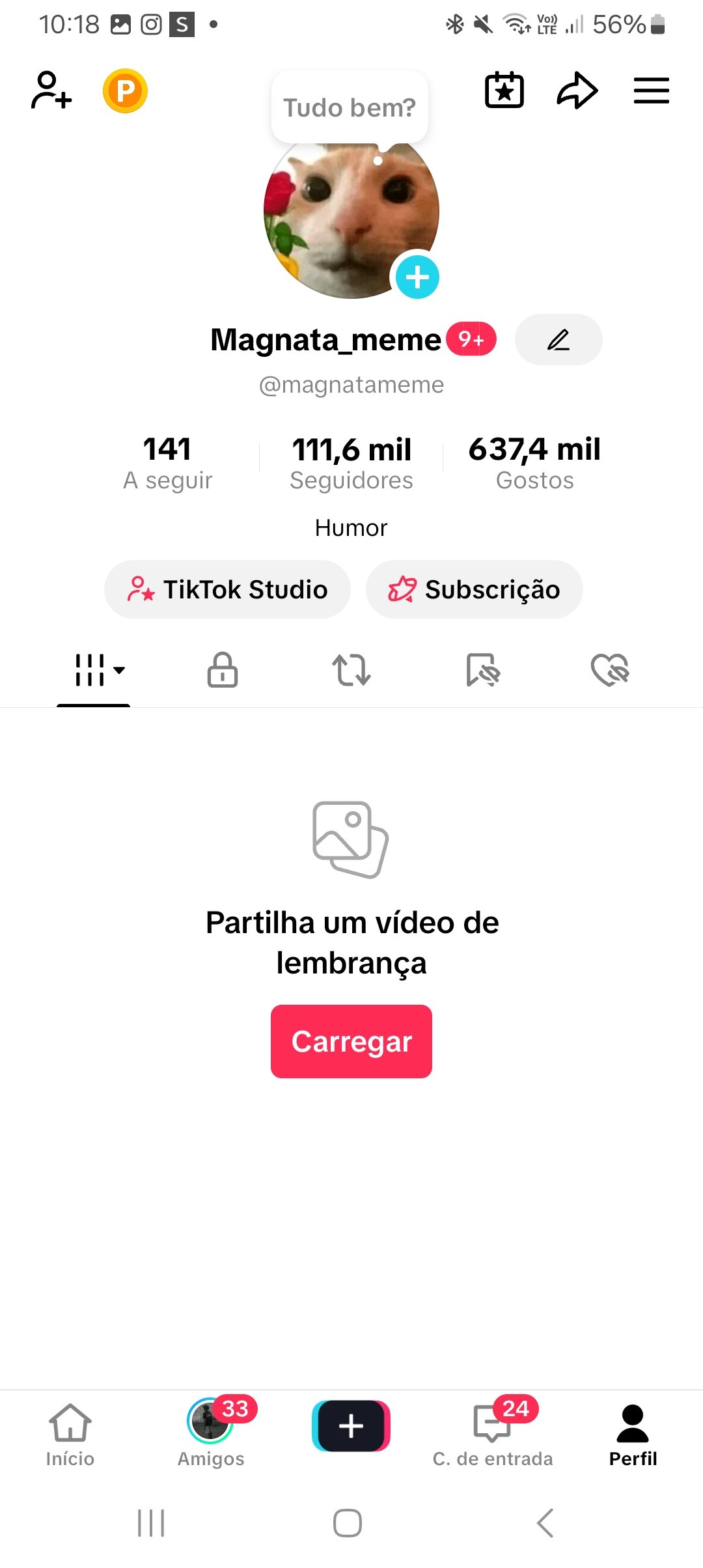Go to the Início tab
Screen dimensions: 703x1568
point(70,1435)
